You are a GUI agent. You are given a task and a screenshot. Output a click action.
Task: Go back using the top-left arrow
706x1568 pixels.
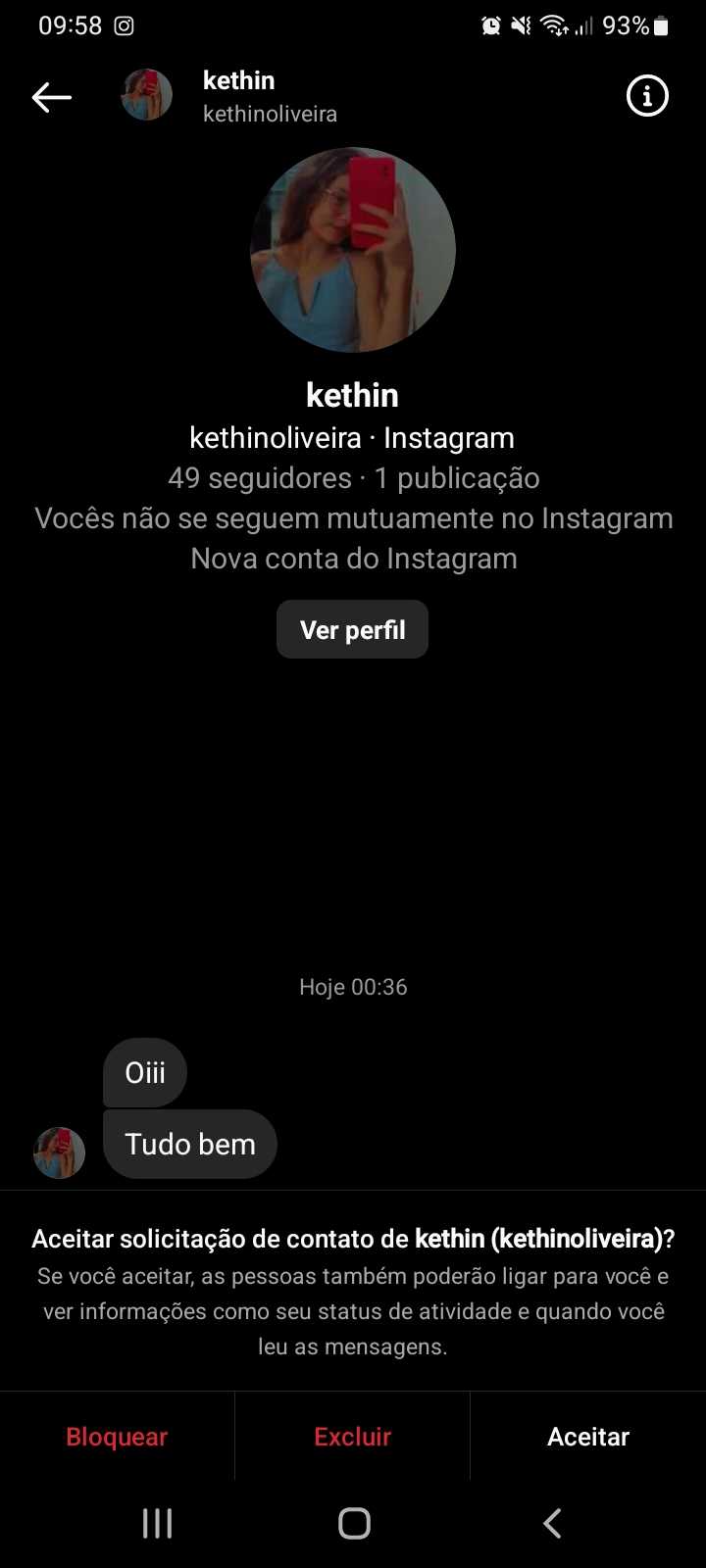pos(51,97)
